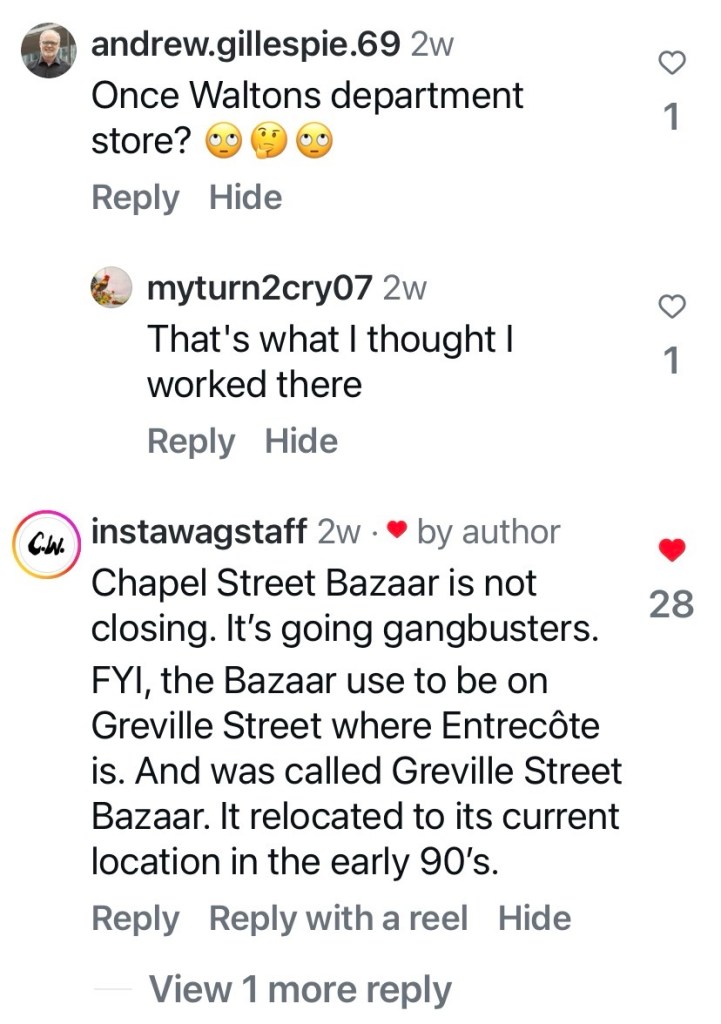721x1024 pixels.
Task: Open the andrew.gillespie.69 username link
Action: tap(246, 44)
